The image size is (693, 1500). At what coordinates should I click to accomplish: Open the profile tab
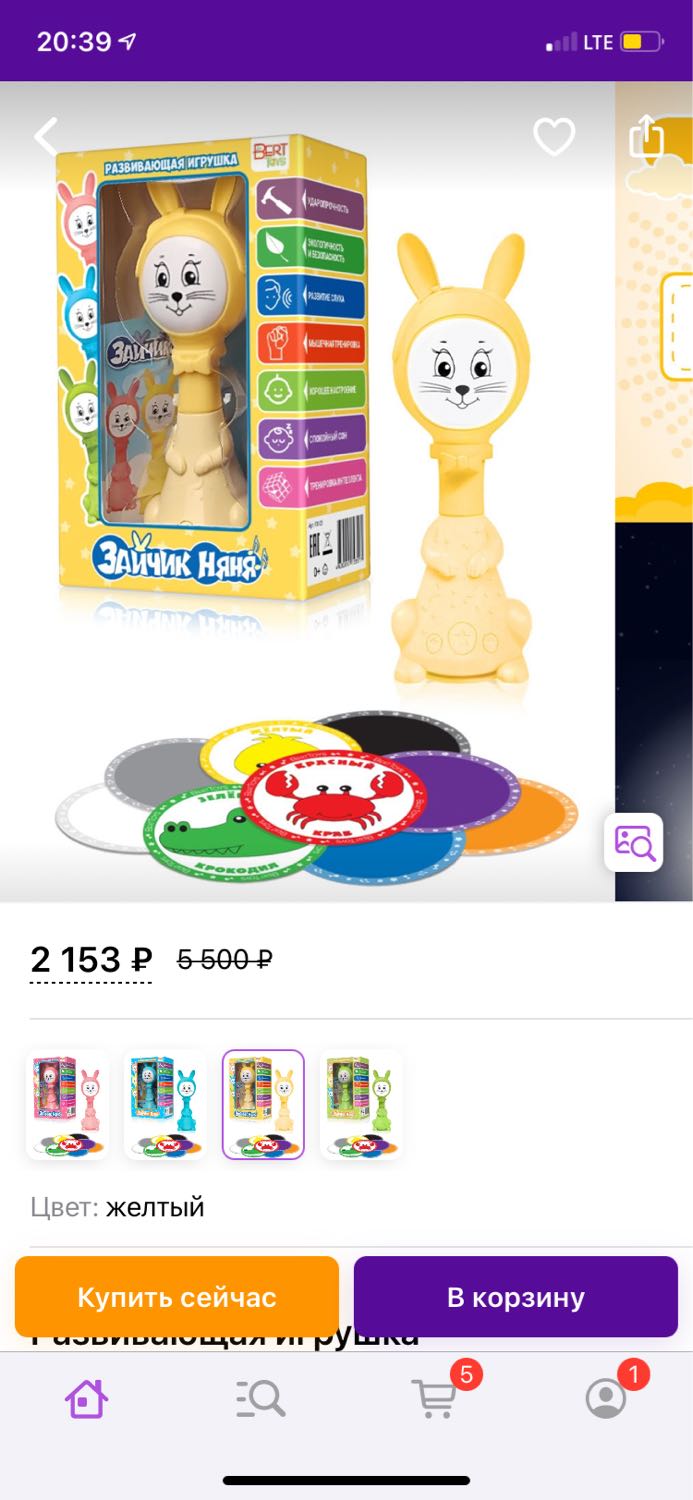[606, 1398]
